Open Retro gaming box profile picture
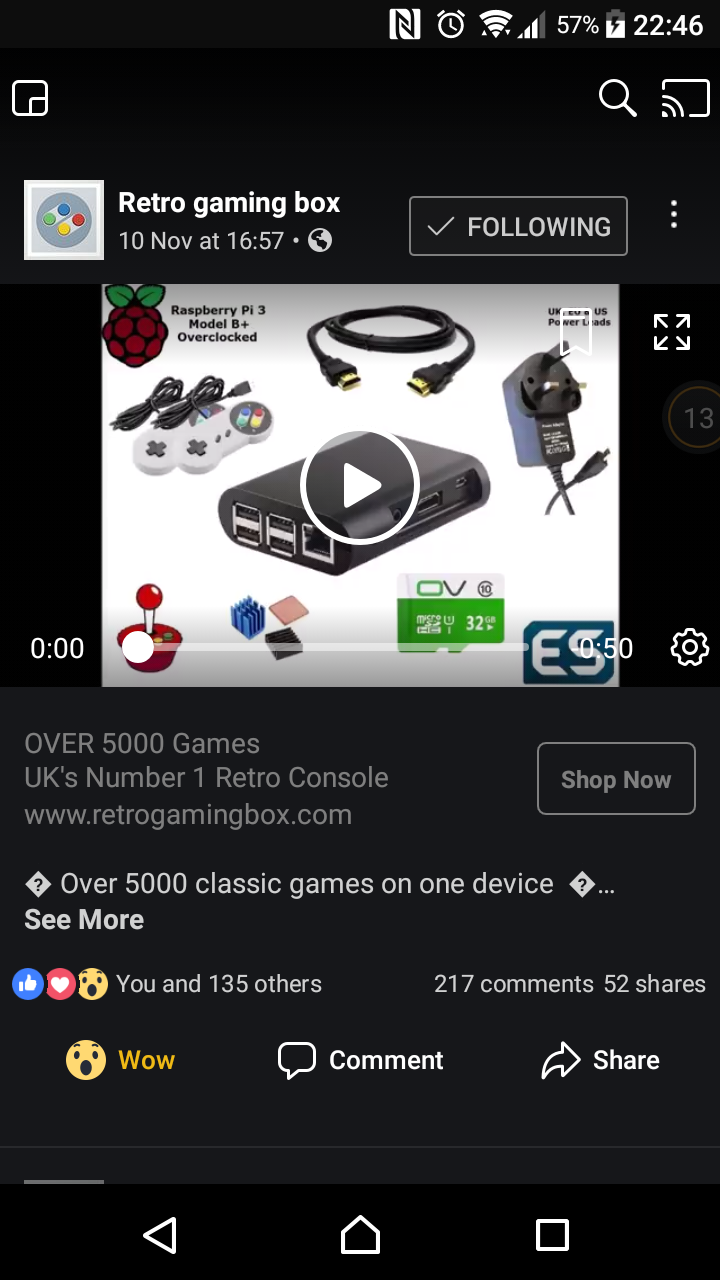Screen dimensions: 720x1280 [64, 220]
